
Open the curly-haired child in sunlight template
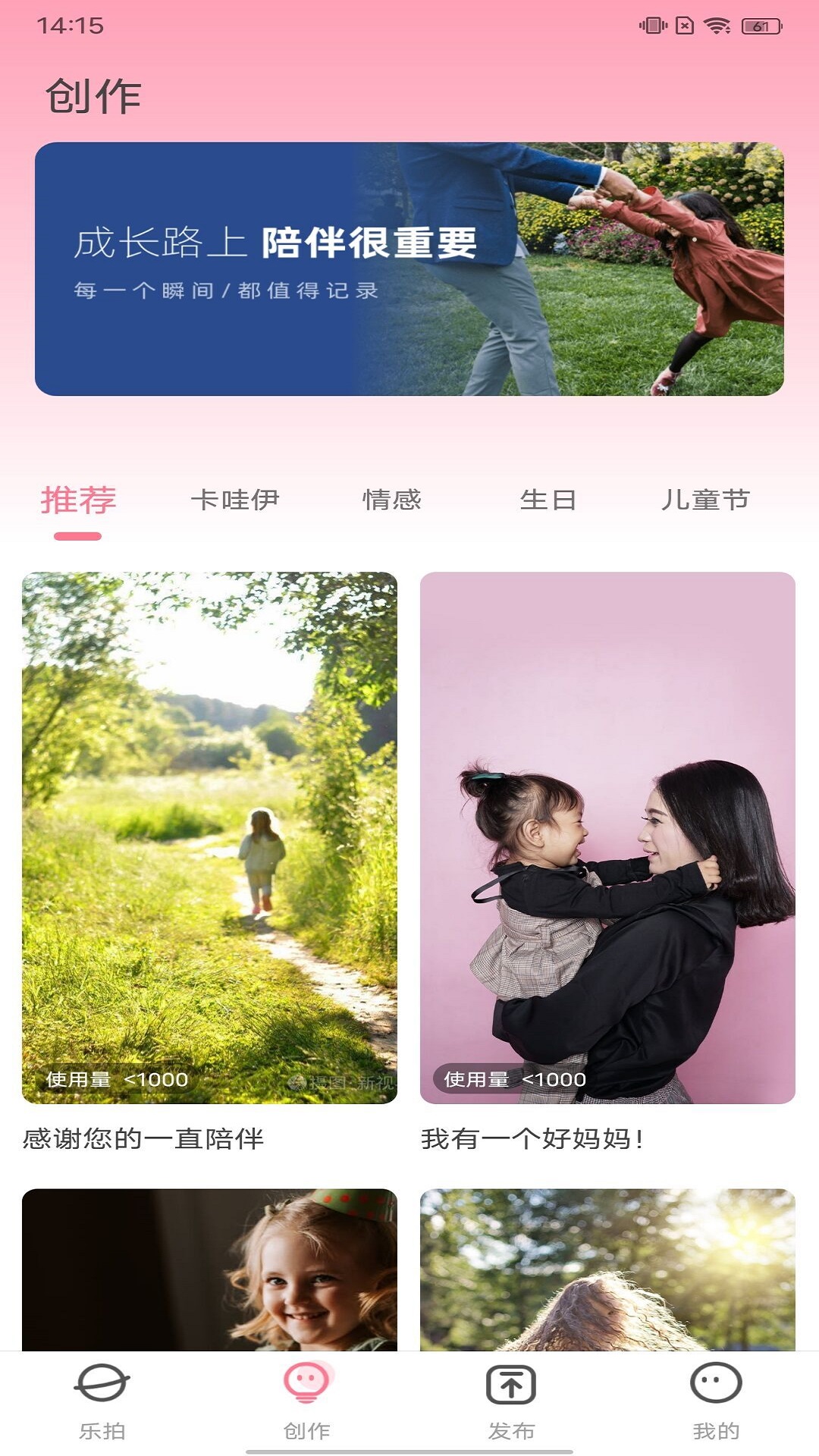(x=607, y=1269)
